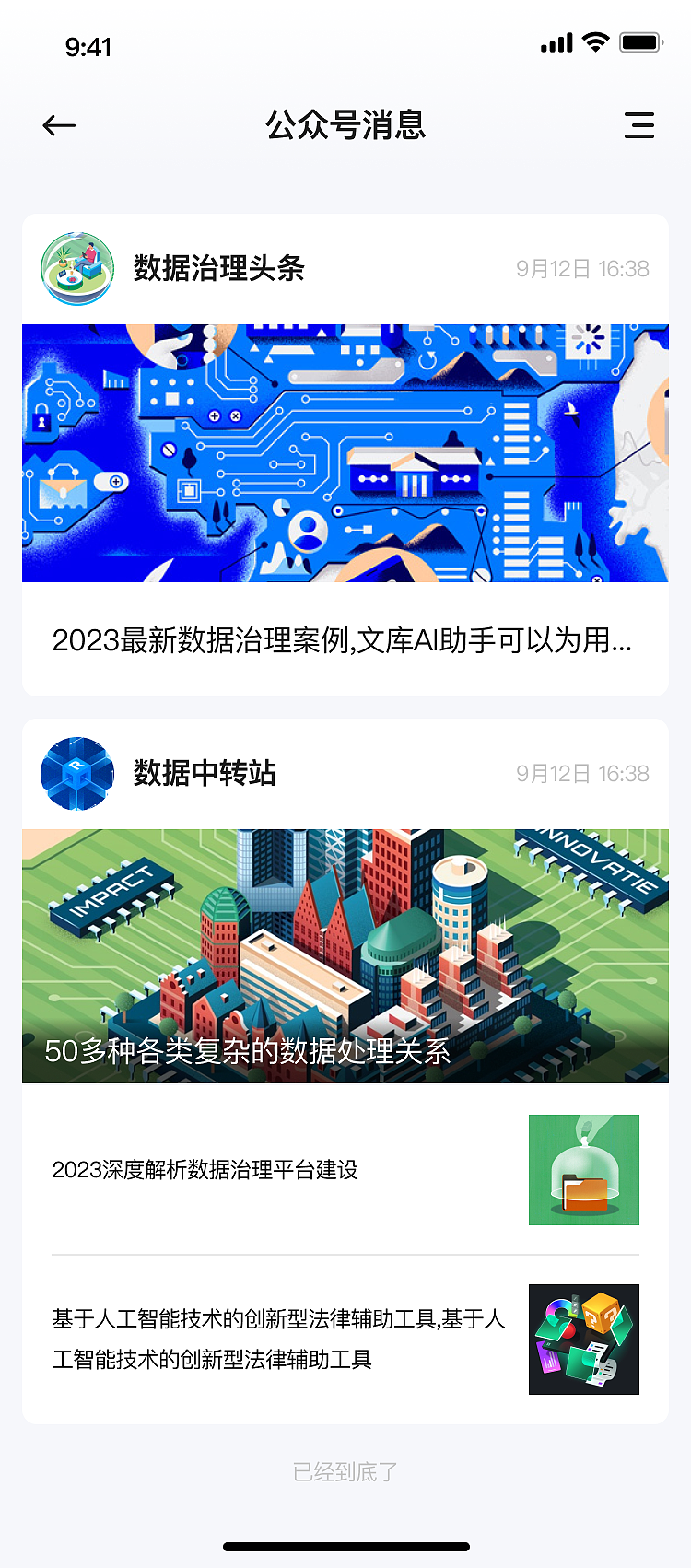Open the 数据治理头条 account header
Screen dimensions: 691x1568
coord(218,269)
